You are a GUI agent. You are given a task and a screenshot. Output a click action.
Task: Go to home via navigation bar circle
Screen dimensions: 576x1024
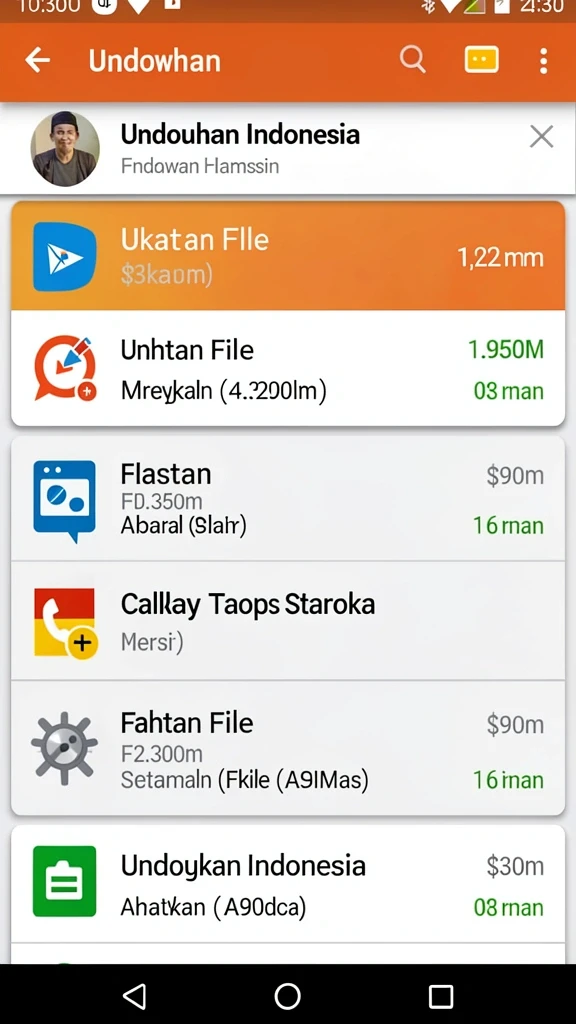click(287, 997)
